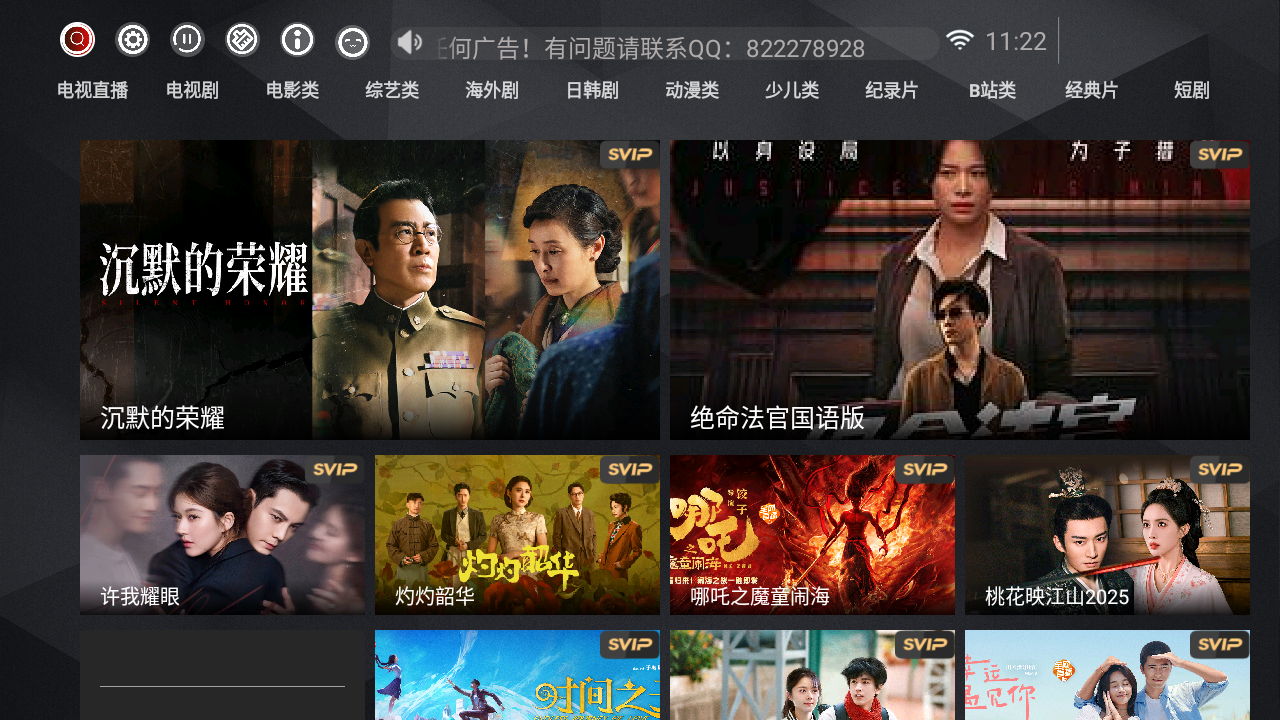Viewport: 1280px width, 720px height.
Task: Play 许我耀眼 from the grid
Action: coord(222,535)
